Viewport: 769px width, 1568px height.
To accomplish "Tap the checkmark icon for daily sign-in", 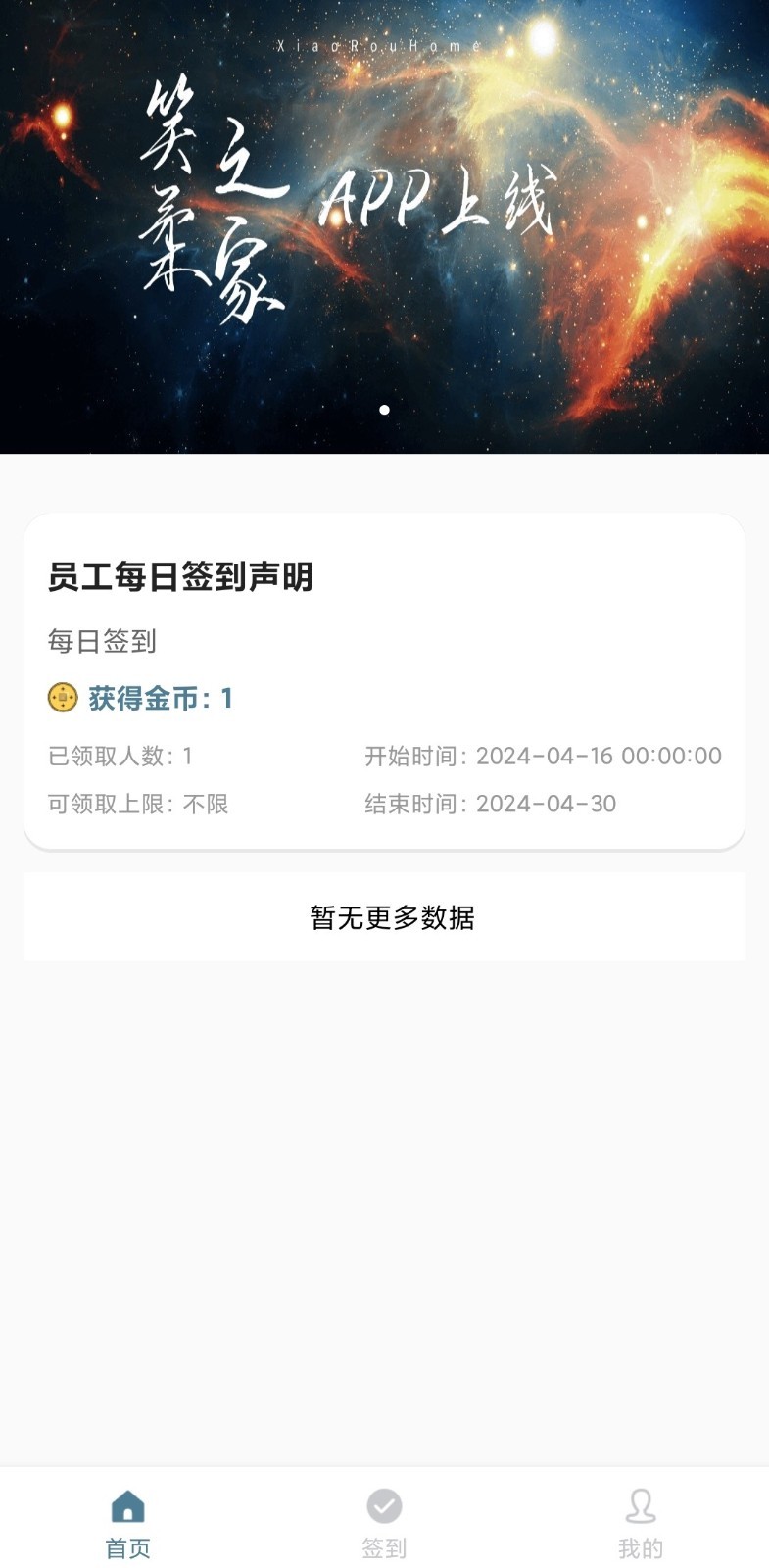I will pyautogui.click(x=384, y=1504).
